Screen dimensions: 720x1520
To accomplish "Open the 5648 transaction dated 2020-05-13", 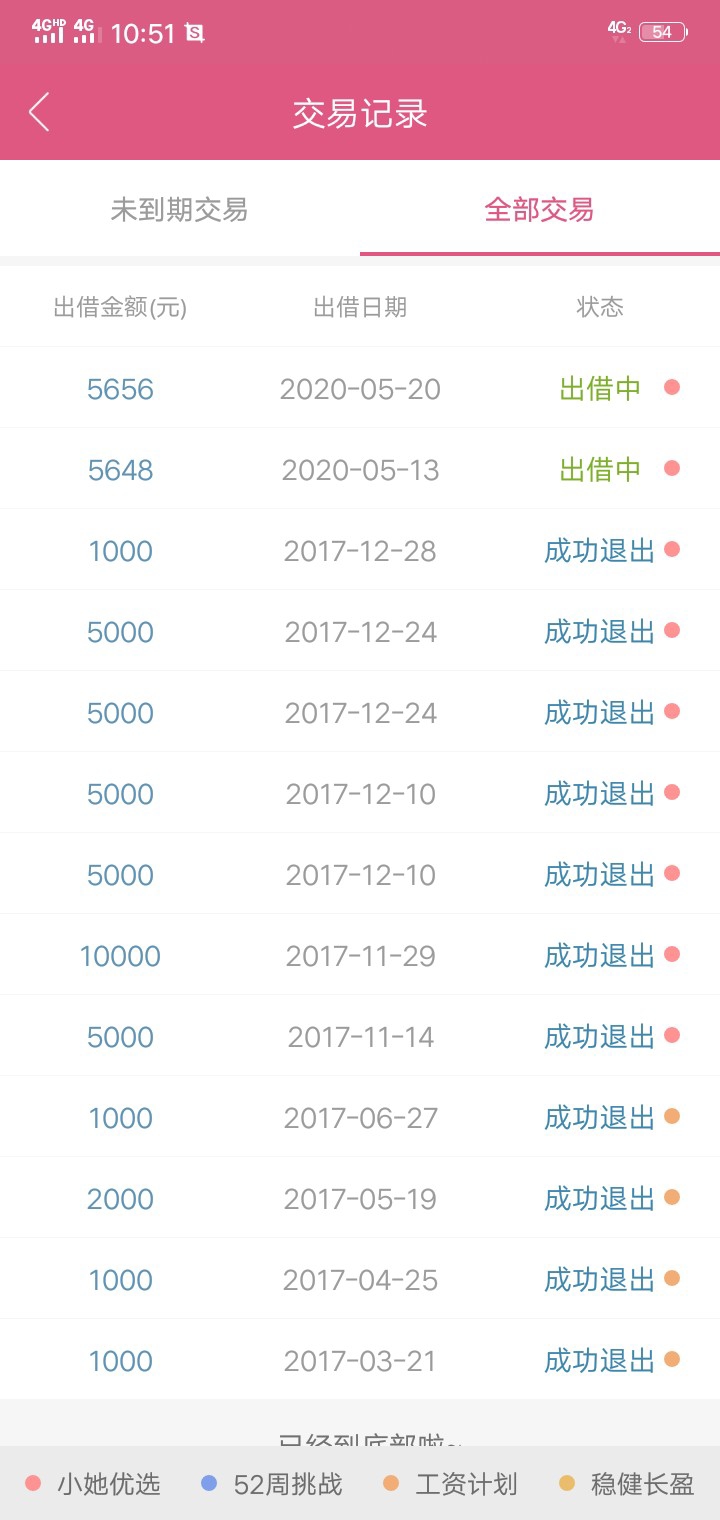I will tap(360, 469).
